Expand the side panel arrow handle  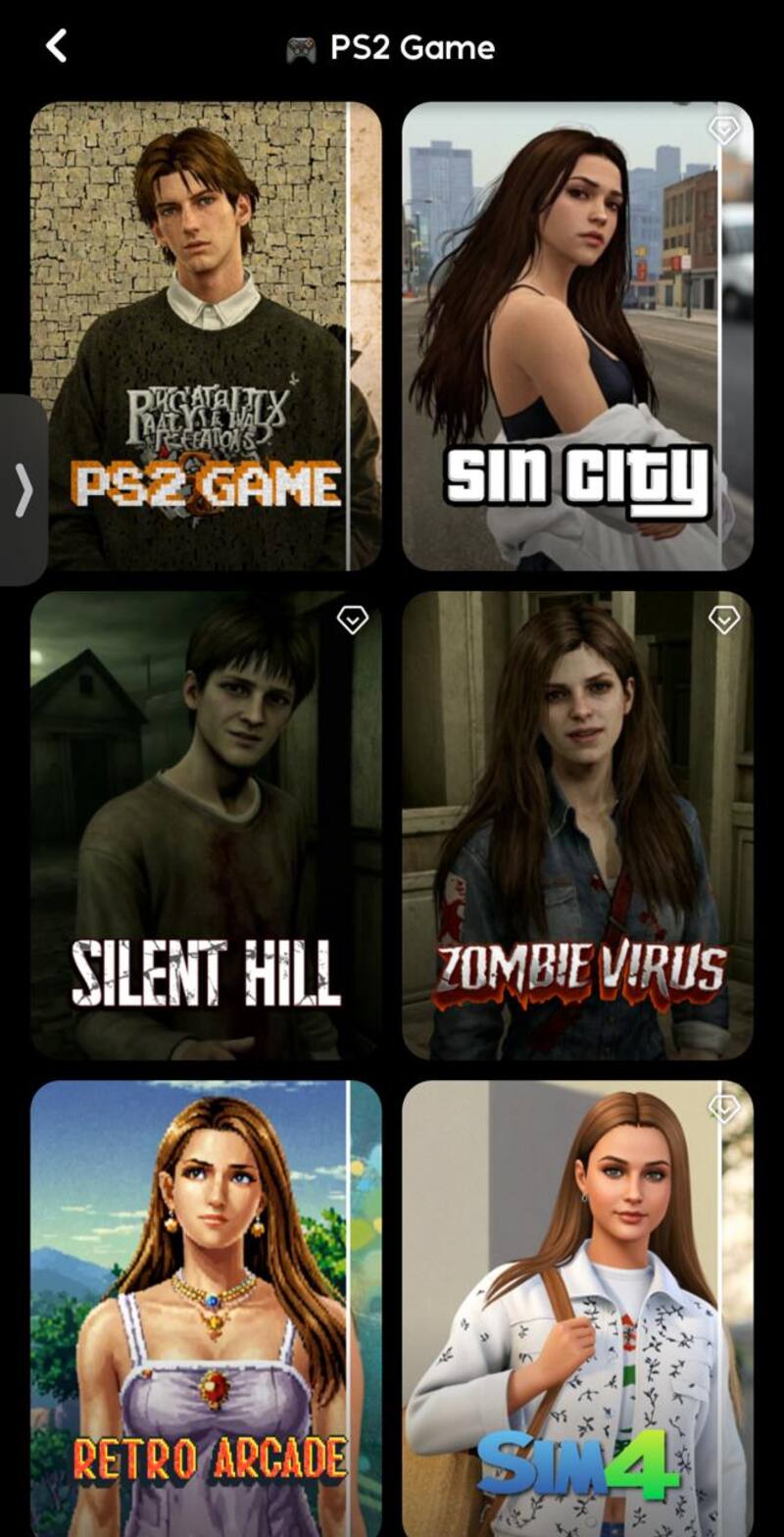[24, 490]
